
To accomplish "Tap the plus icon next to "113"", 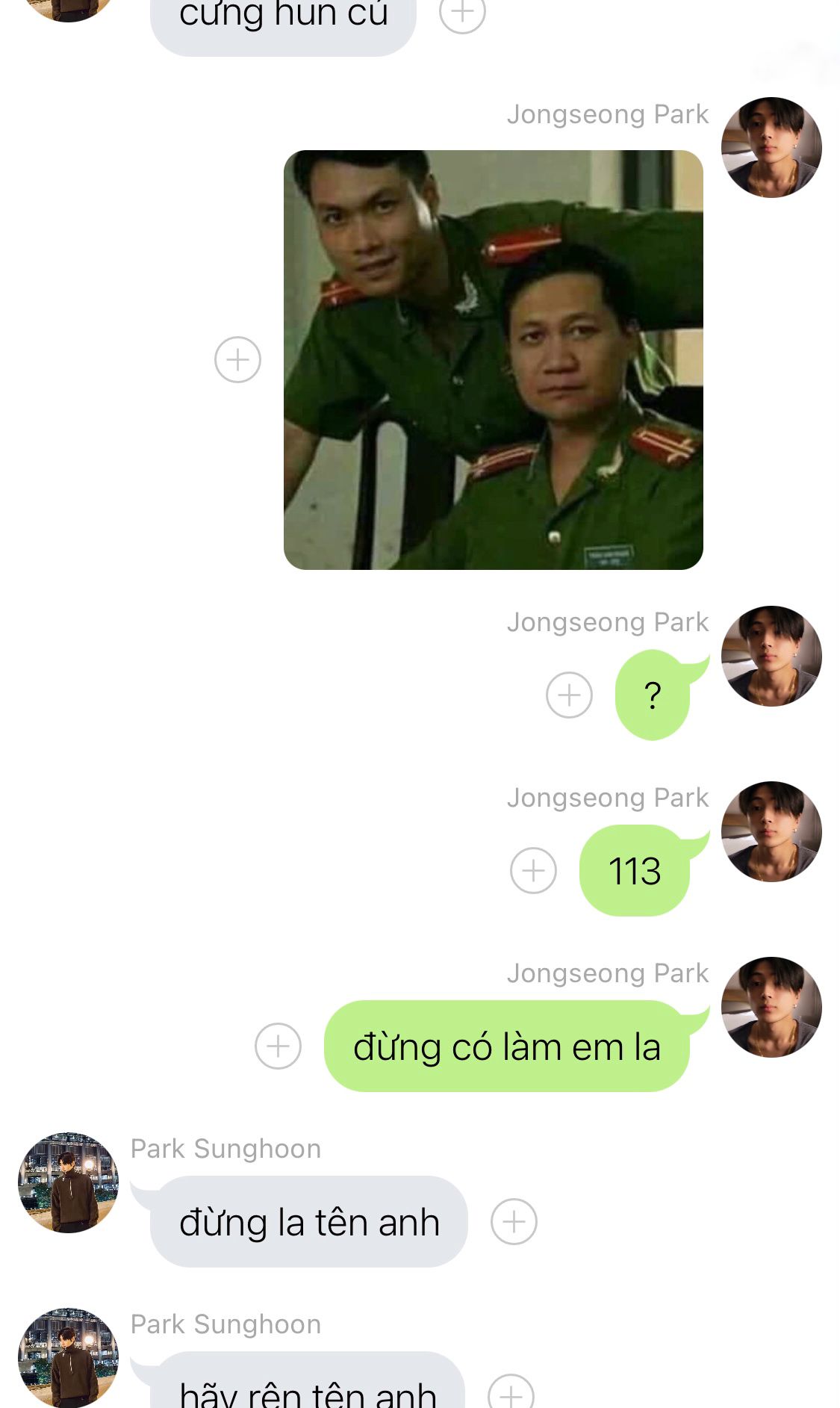I will (x=533, y=870).
